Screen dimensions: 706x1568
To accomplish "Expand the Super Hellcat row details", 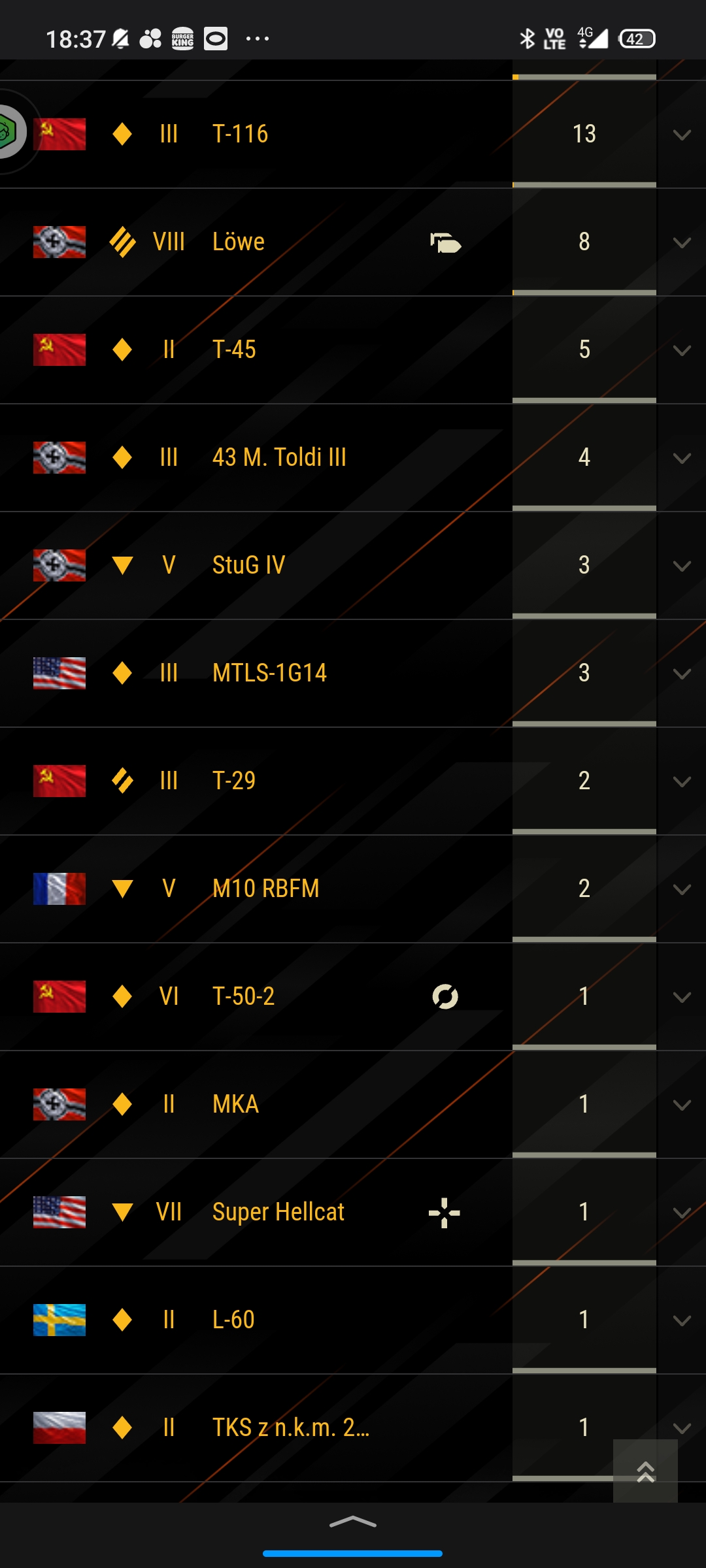I will point(682,1213).
